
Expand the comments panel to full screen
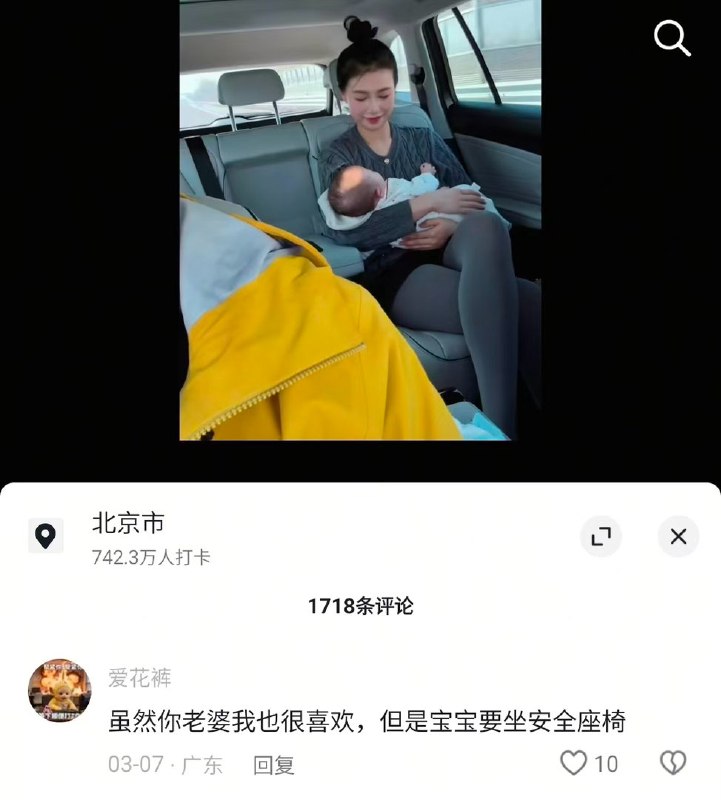point(600,537)
